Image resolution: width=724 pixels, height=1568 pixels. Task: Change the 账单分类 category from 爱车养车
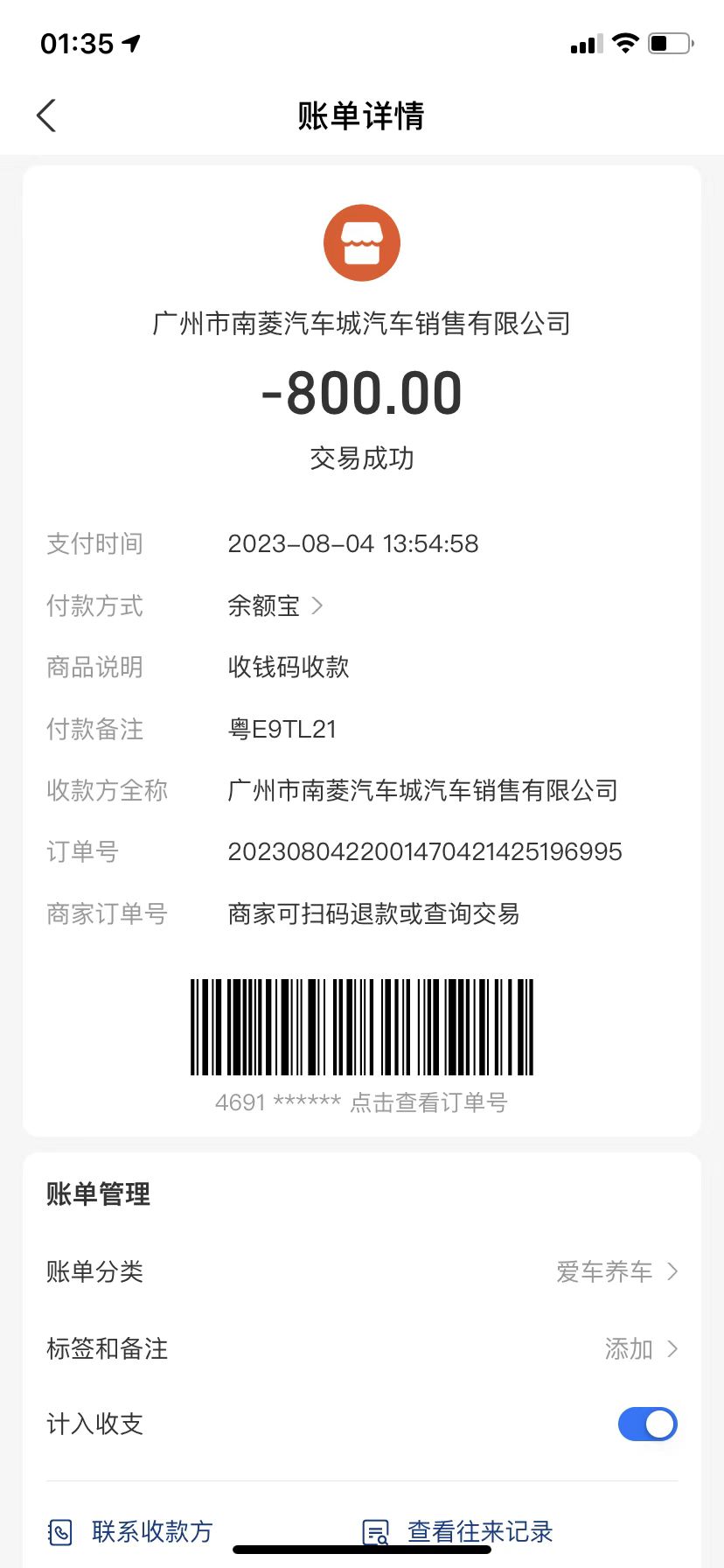click(x=362, y=1271)
